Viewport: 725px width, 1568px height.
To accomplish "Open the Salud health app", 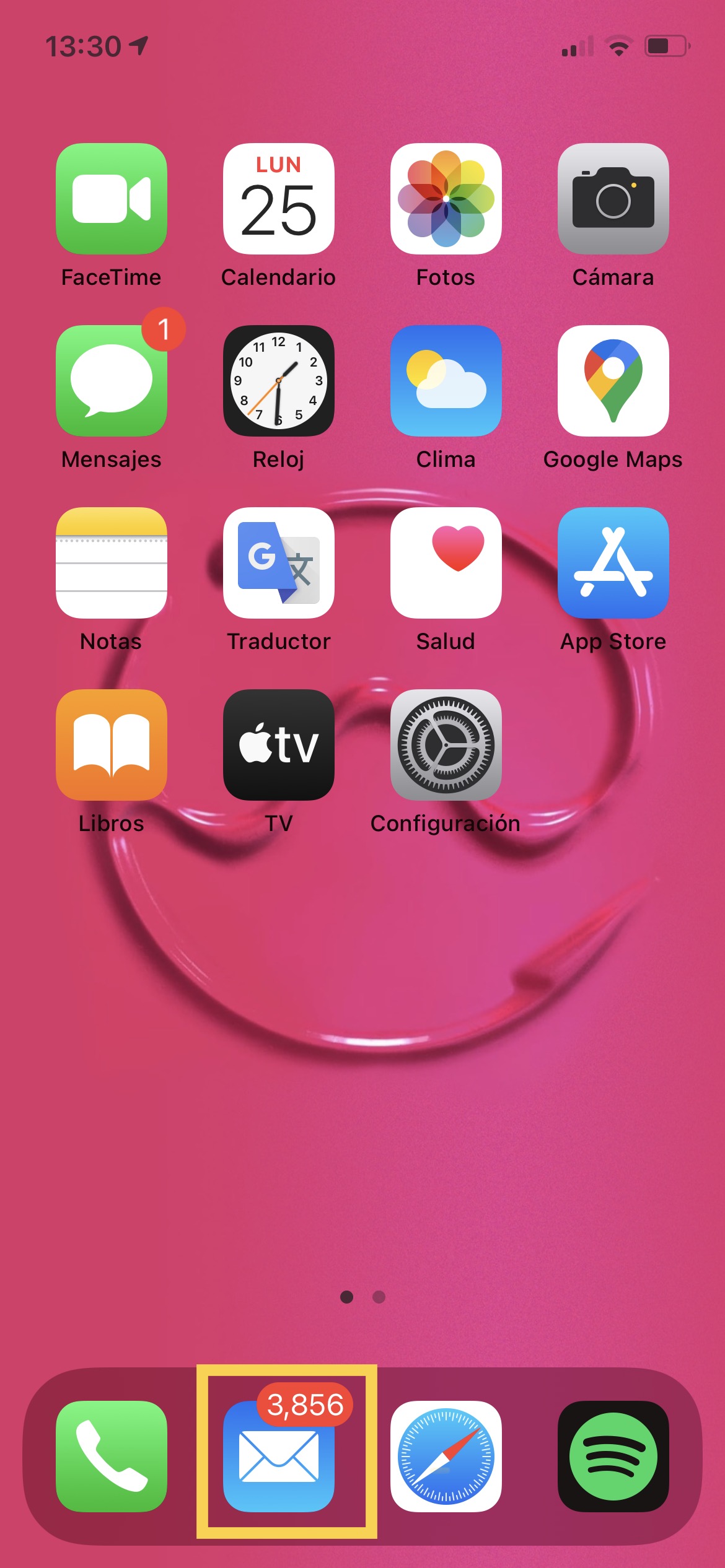I will pyautogui.click(x=446, y=563).
